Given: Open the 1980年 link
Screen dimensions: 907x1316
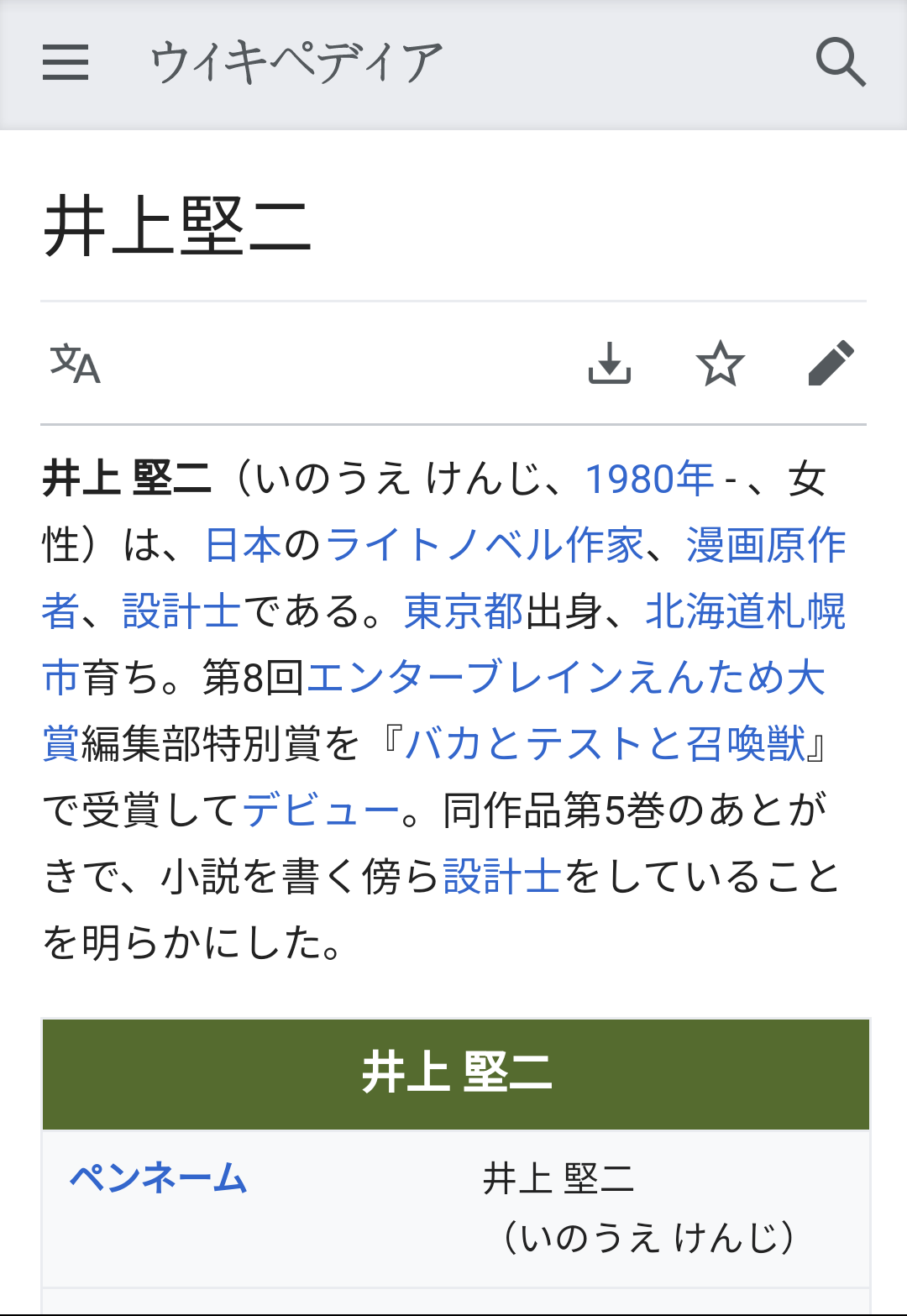Looking at the screenshot, I should click(649, 480).
